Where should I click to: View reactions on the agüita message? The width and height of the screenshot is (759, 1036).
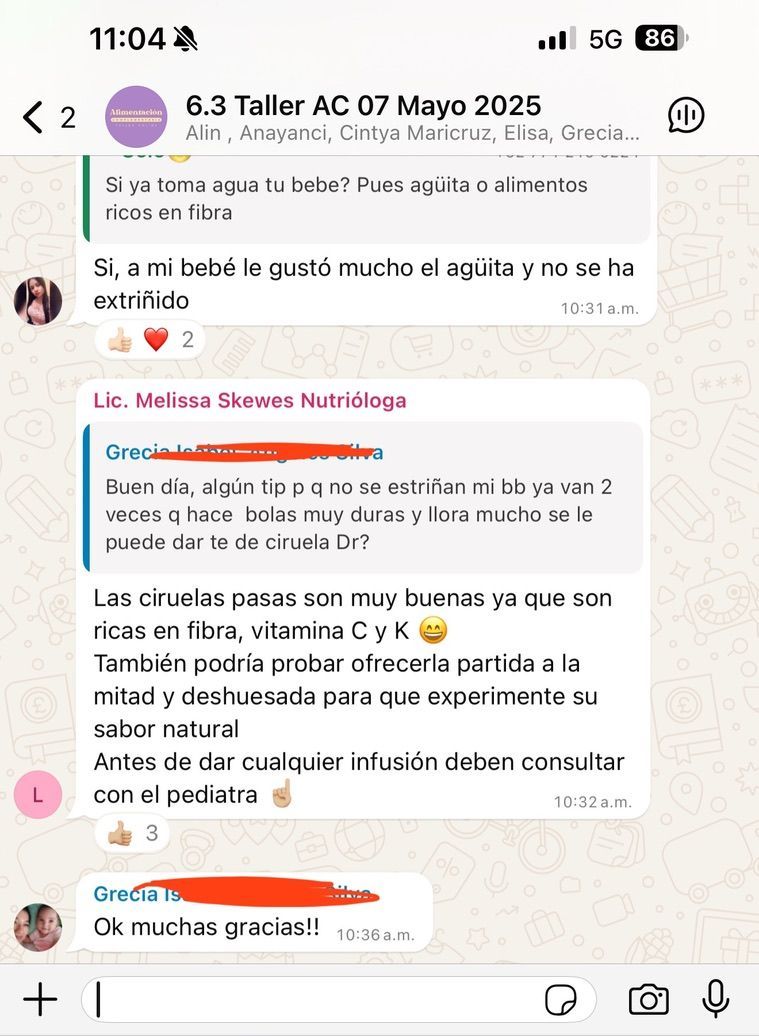(151, 340)
